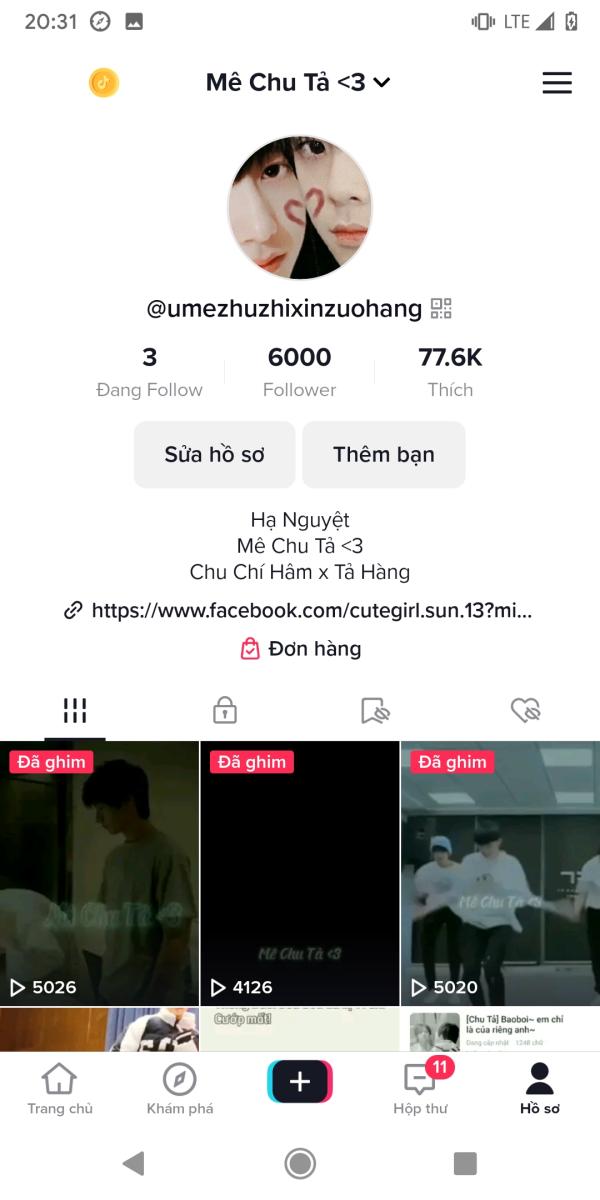
Task: Switch to the private videos lock tab
Action: click(x=225, y=710)
